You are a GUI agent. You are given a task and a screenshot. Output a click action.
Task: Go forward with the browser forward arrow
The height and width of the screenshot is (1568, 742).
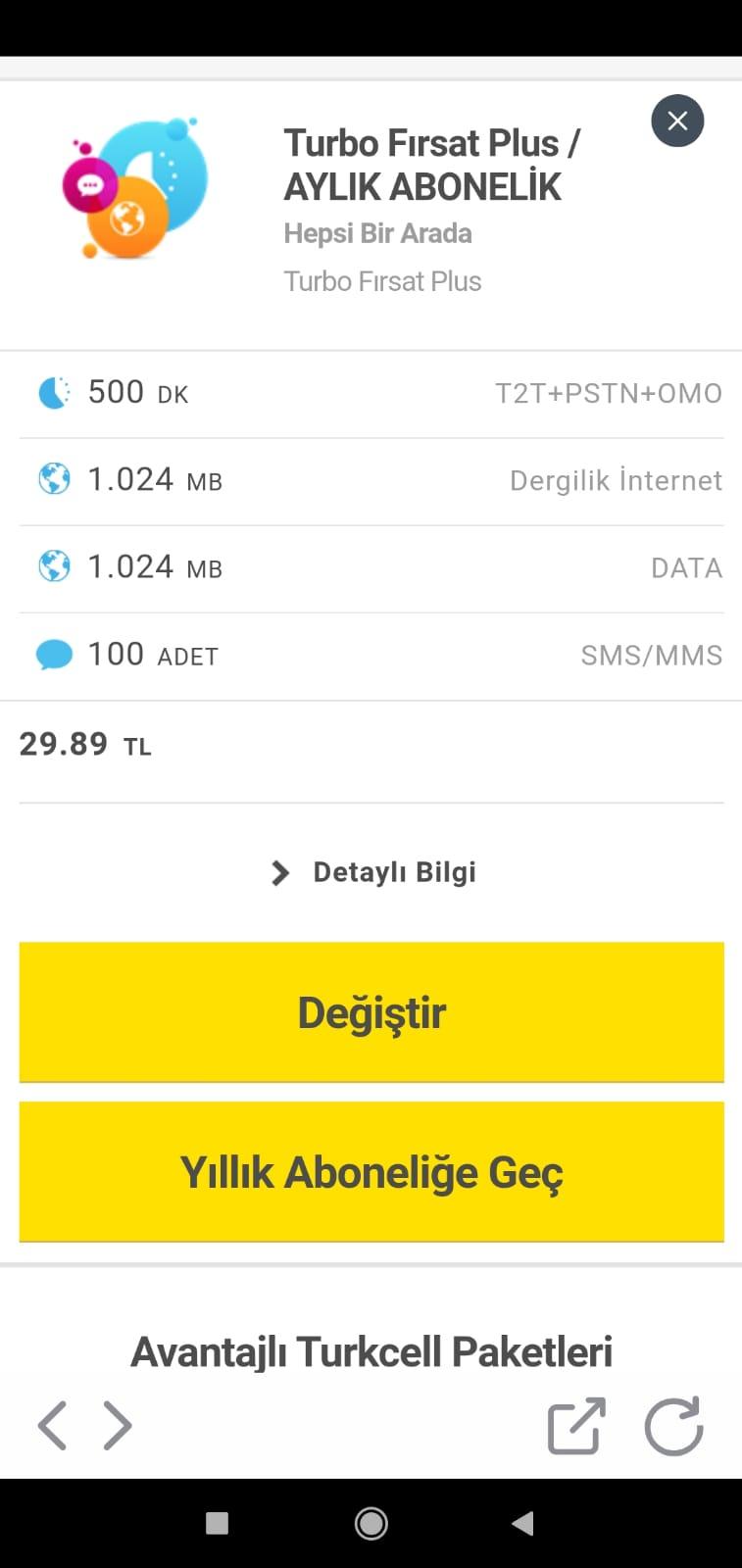pos(118,1425)
